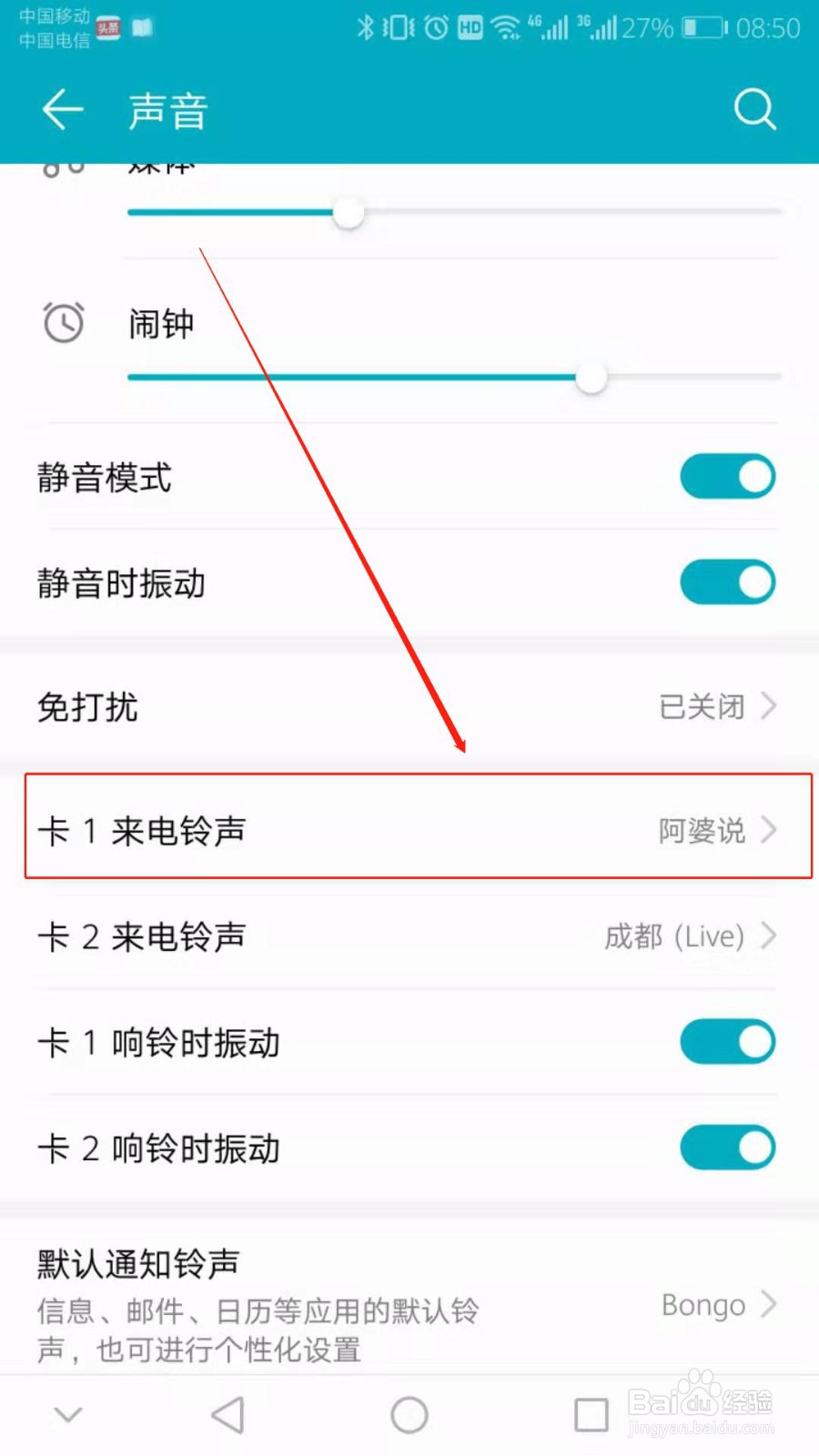This screenshot has height=1456, width=819.
Task: Open search in sound settings
Action: [754, 108]
